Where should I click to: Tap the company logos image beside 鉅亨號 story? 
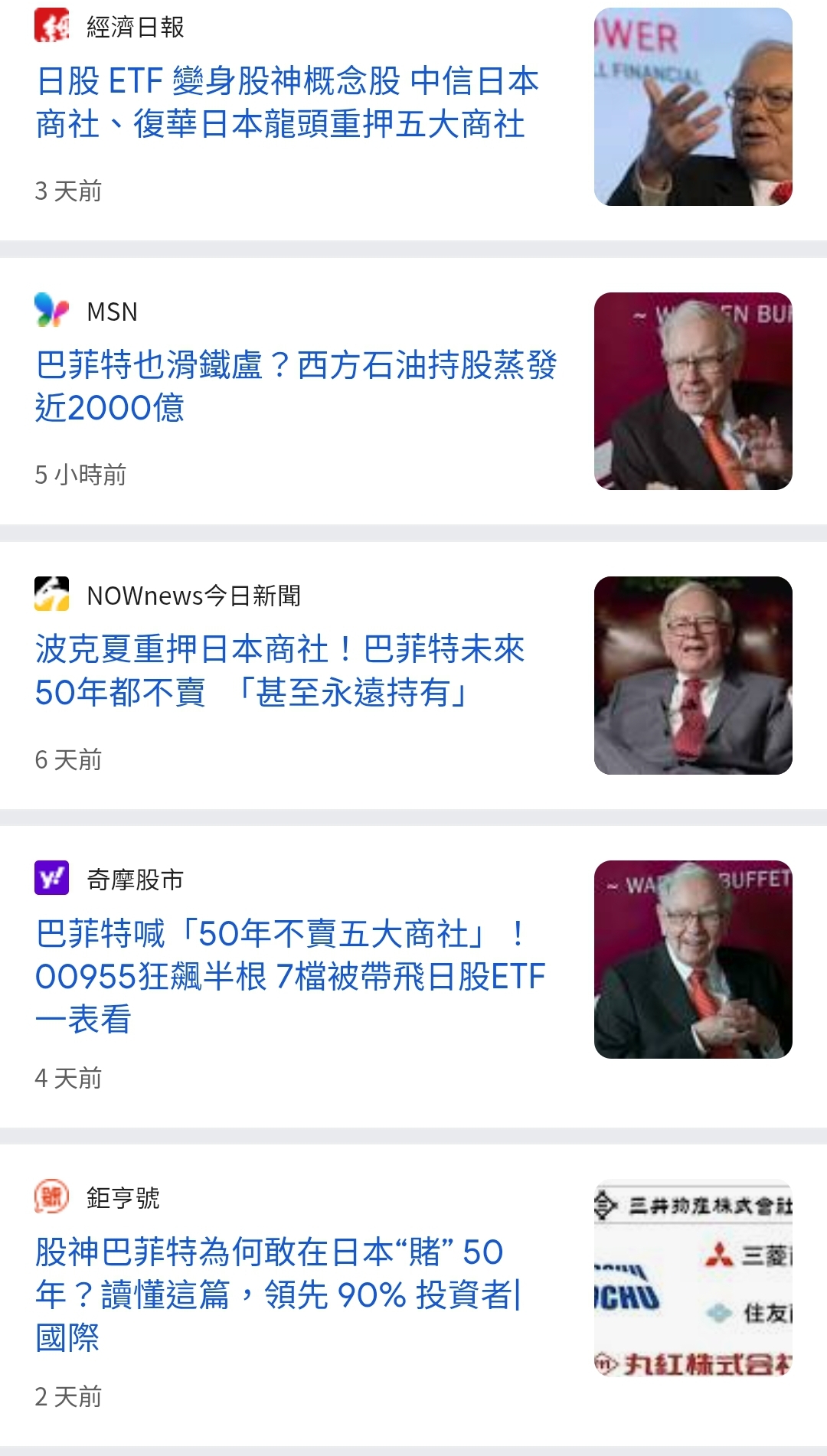point(693,1278)
